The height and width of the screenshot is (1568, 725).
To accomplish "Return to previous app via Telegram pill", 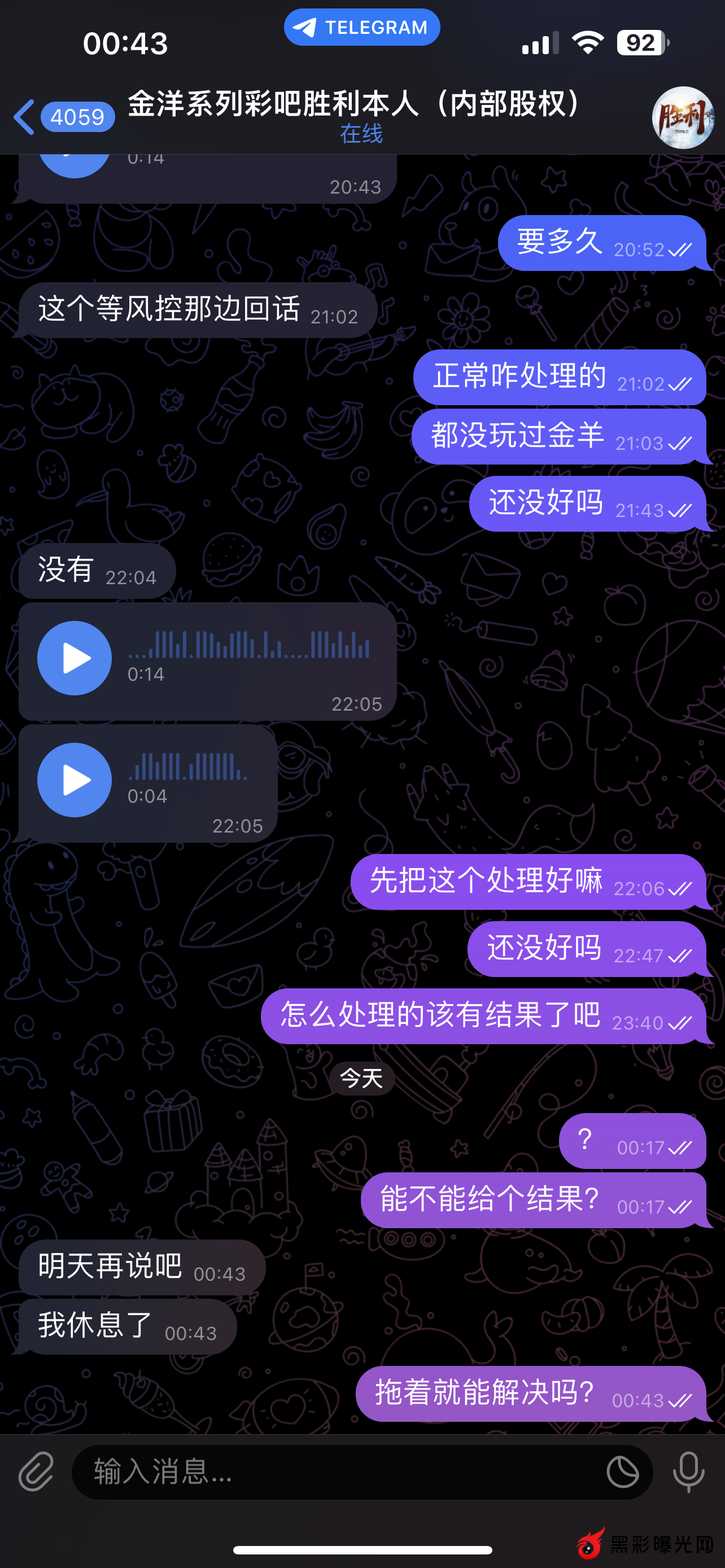I will click(x=361, y=28).
